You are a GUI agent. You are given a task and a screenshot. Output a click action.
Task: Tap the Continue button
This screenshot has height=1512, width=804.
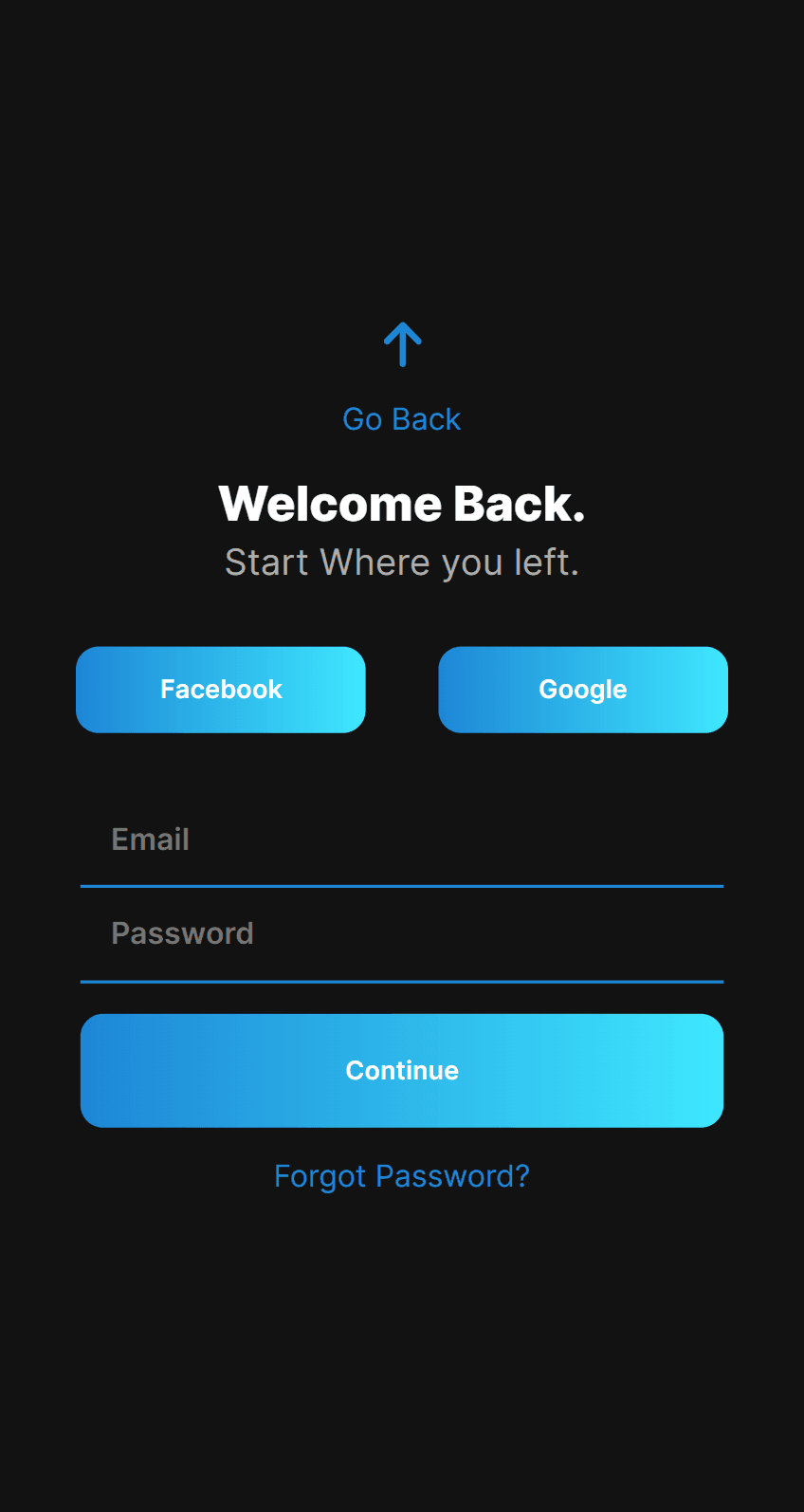click(402, 1070)
